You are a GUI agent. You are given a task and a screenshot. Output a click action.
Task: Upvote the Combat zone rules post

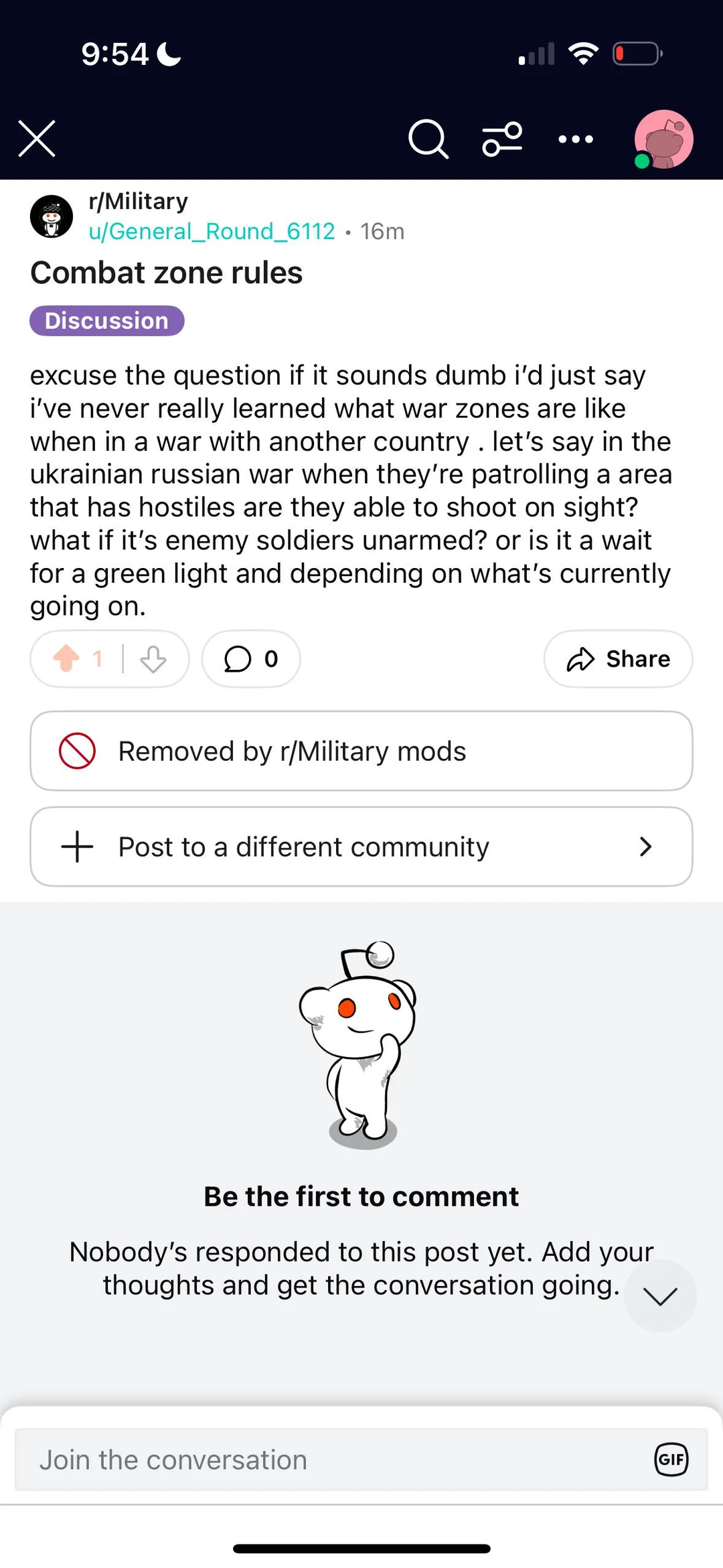click(x=66, y=658)
